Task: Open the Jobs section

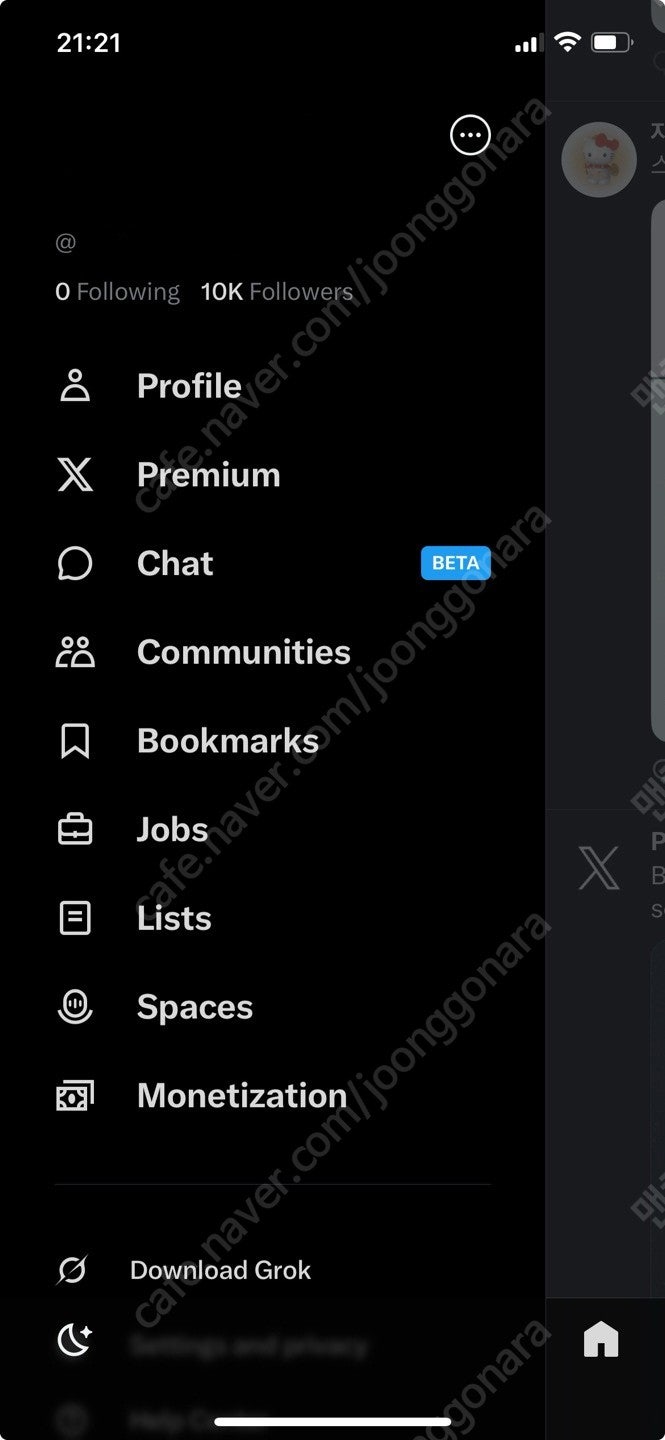Action: tap(273, 830)
